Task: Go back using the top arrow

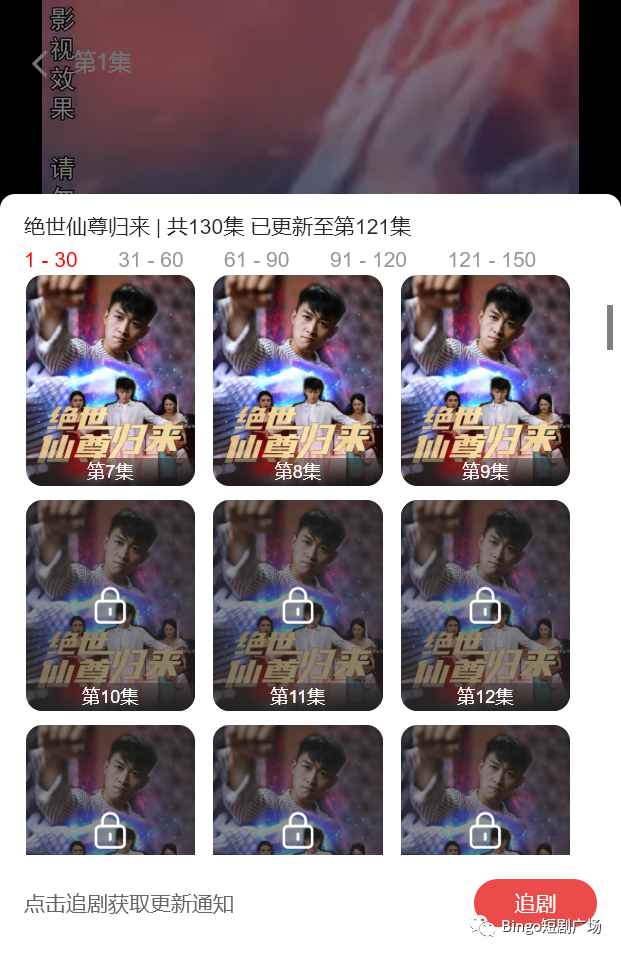Action: point(40,64)
